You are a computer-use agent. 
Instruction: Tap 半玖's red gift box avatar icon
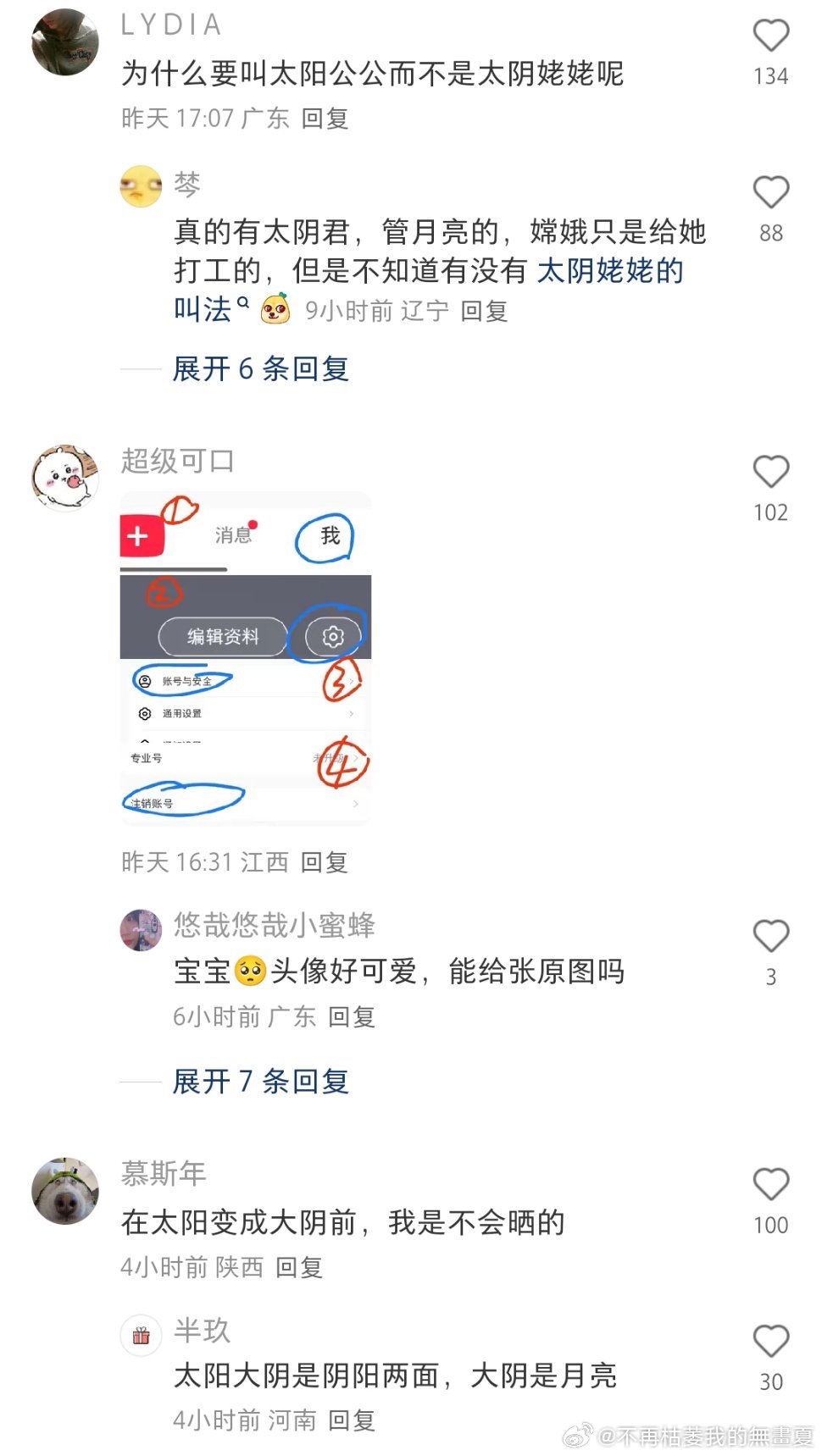tap(141, 1332)
